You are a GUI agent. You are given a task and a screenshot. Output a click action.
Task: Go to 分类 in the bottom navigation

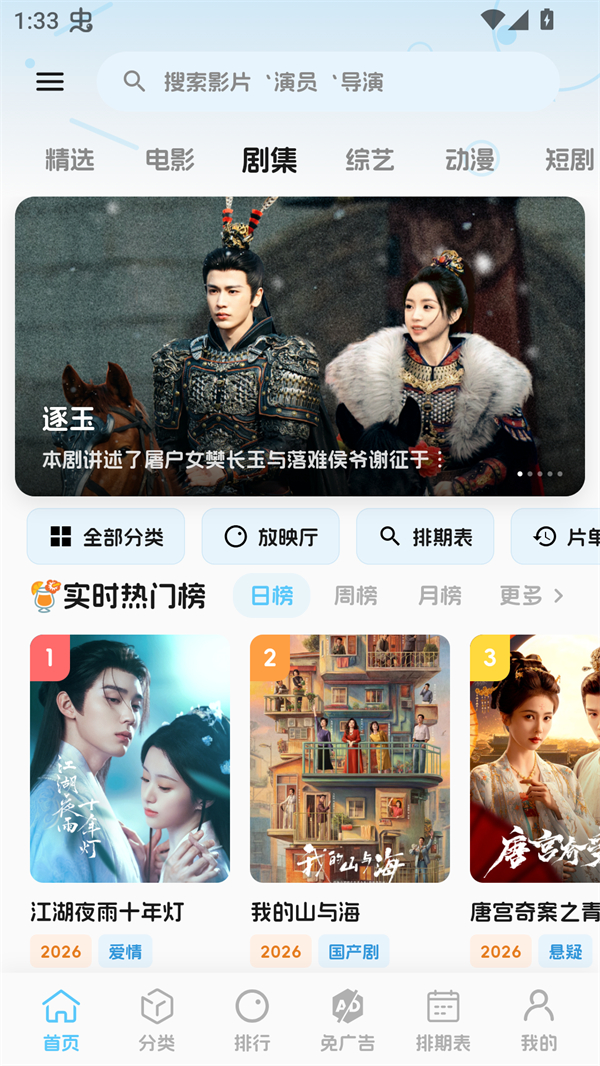click(x=157, y=1020)
